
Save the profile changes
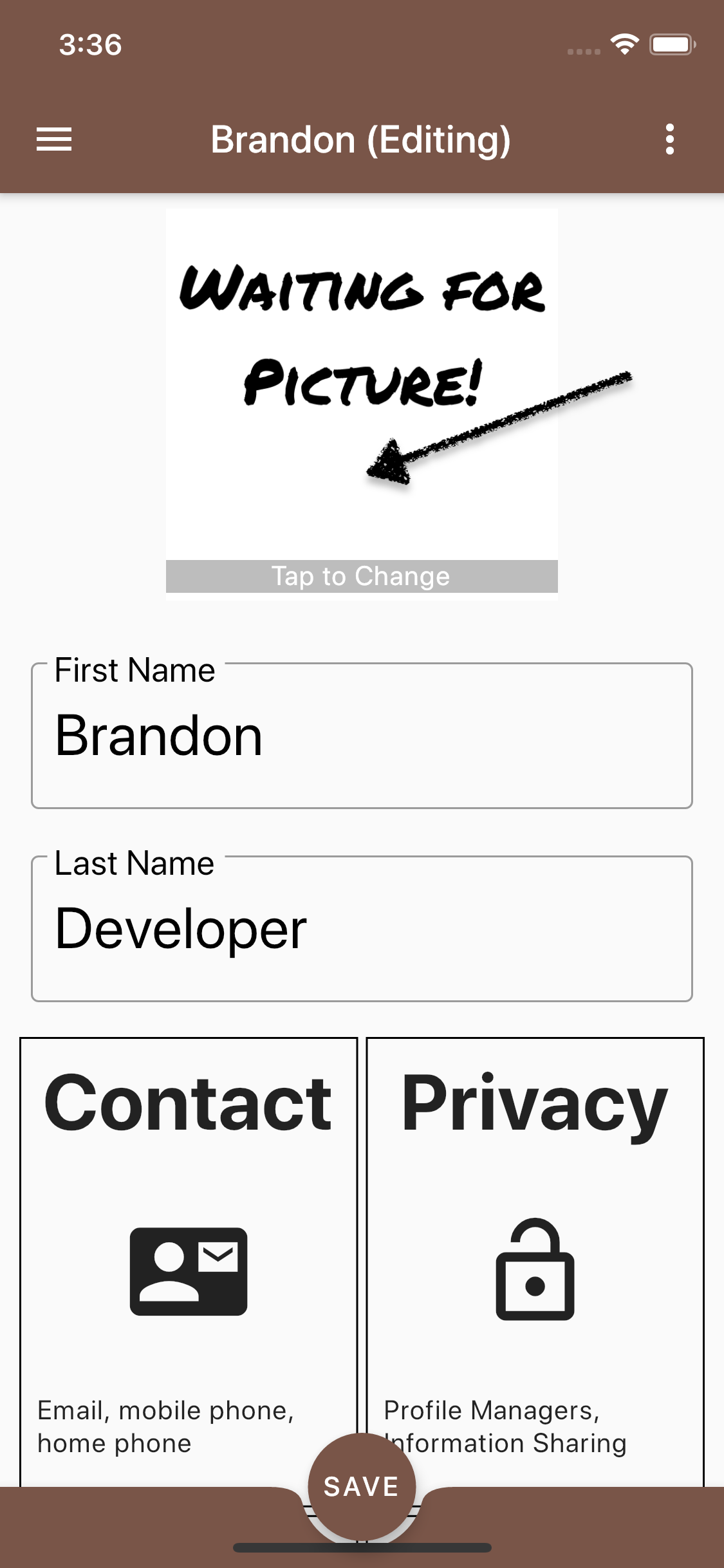point(362,1487)
